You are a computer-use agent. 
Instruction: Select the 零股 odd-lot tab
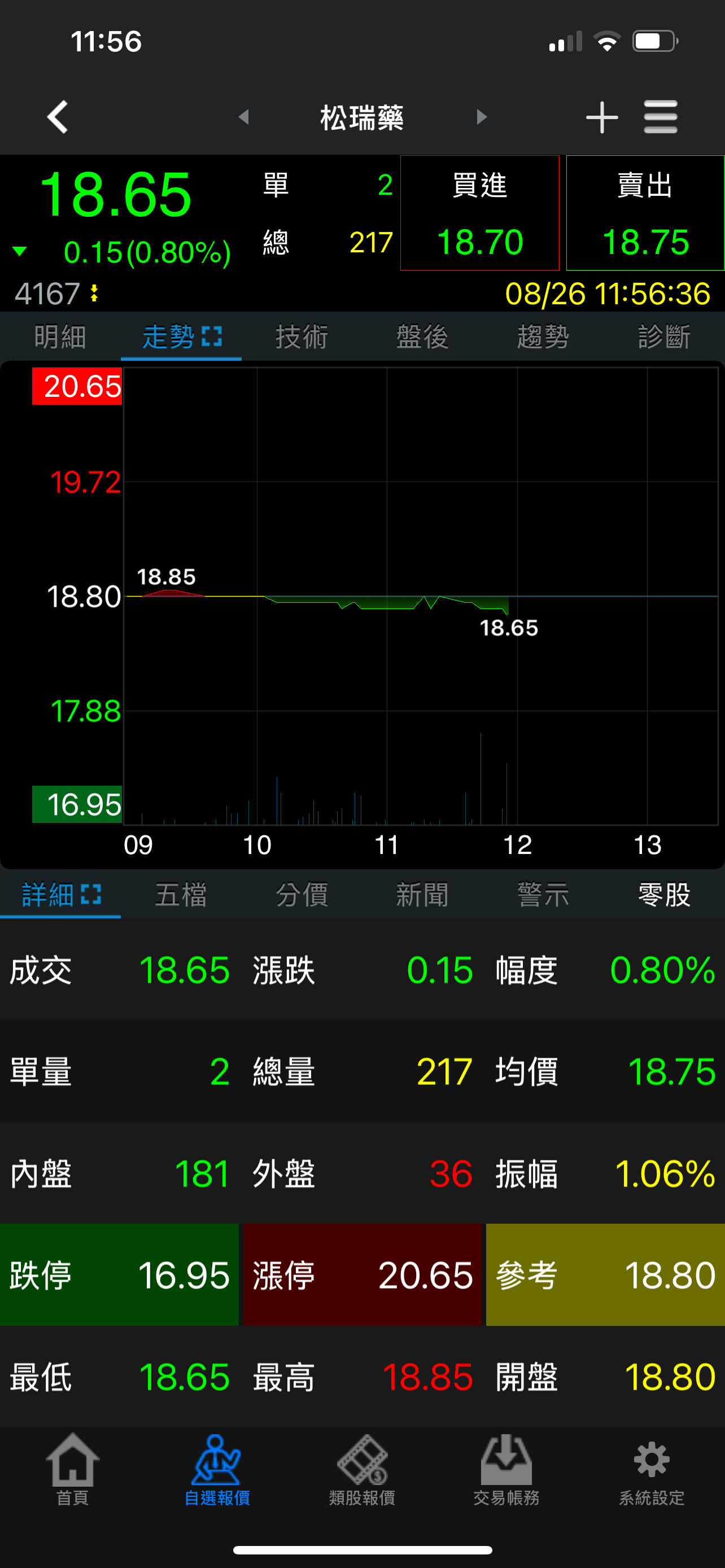663,895
